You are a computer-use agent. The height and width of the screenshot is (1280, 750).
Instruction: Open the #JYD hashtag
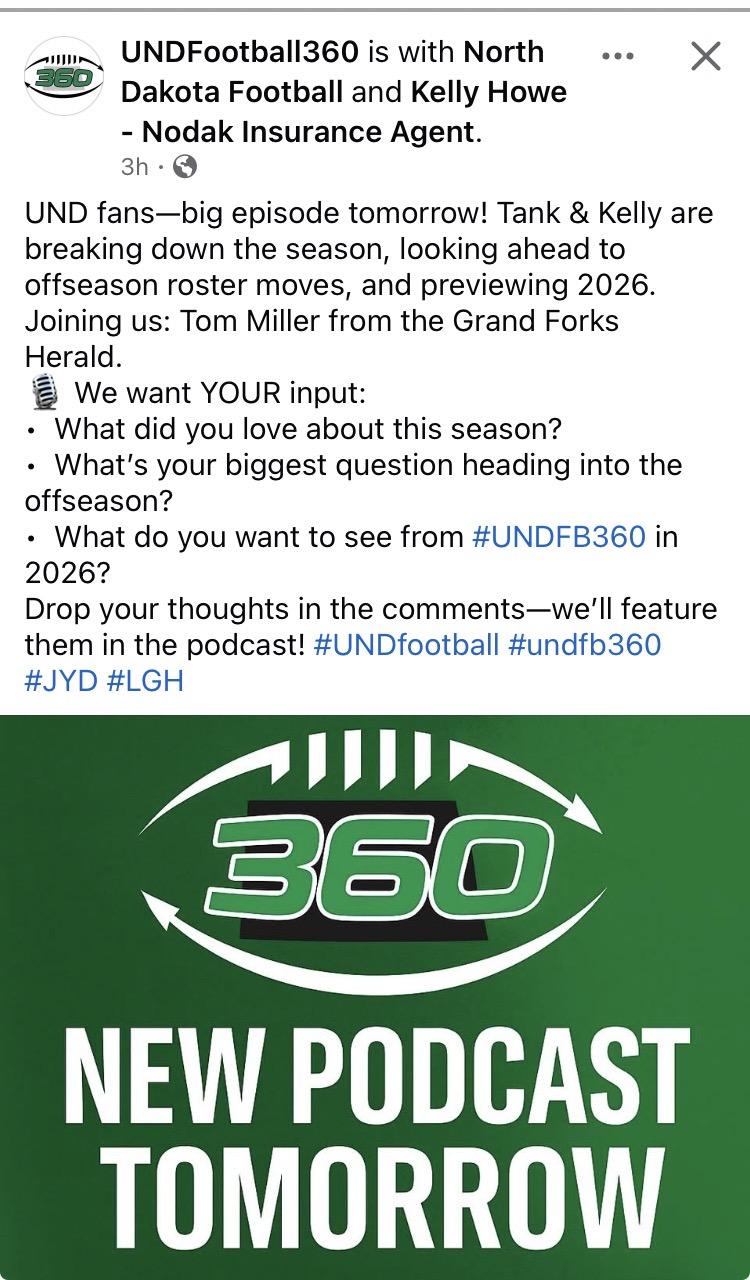click(x=60, y=682)
